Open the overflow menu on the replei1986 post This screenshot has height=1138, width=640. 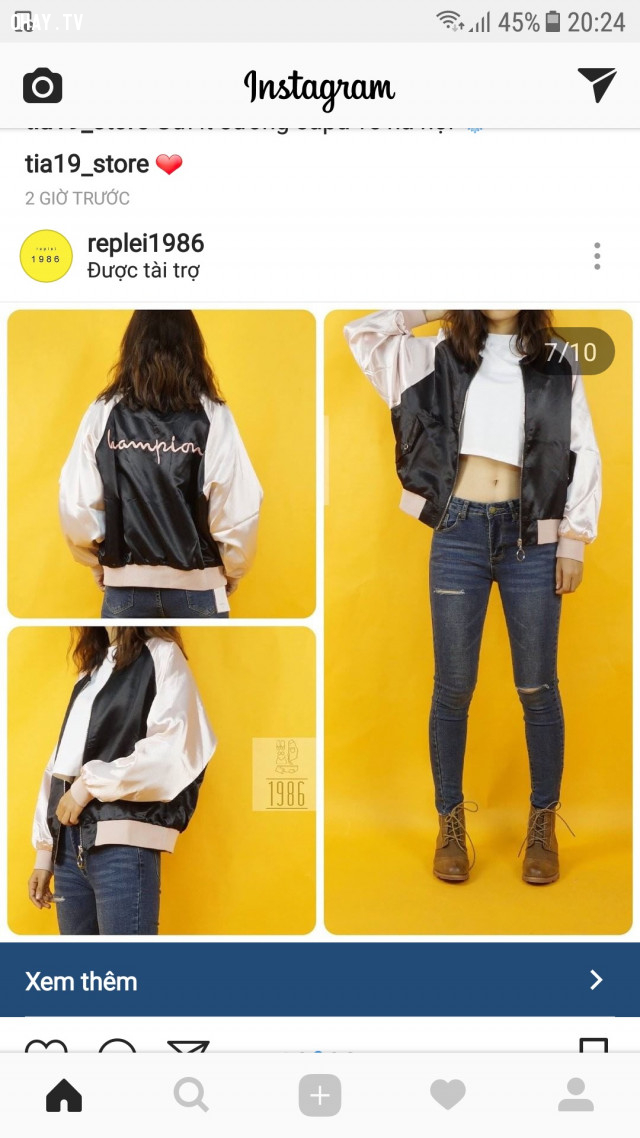coord(597,256)
